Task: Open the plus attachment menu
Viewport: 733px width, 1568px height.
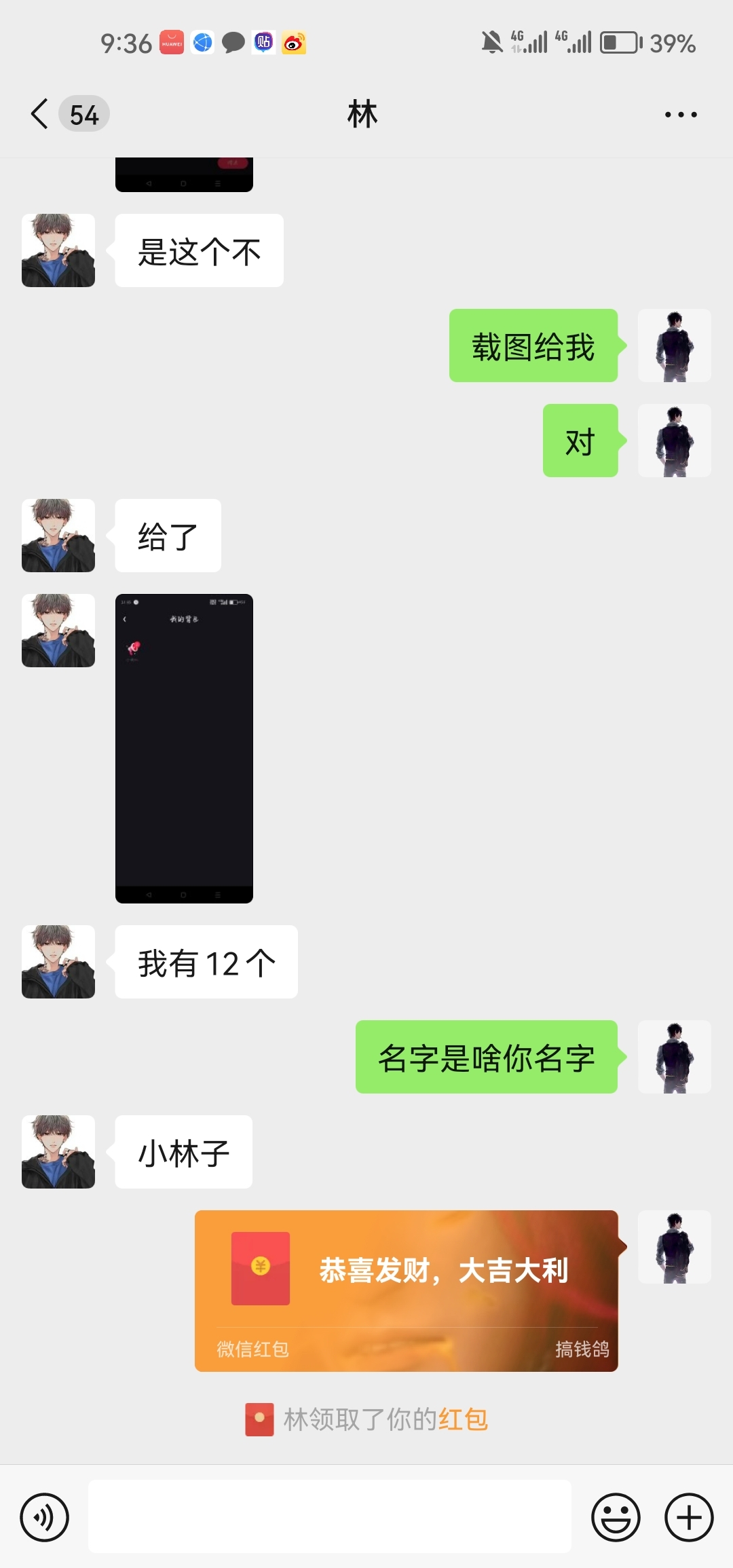Action: pos(688,1517)
